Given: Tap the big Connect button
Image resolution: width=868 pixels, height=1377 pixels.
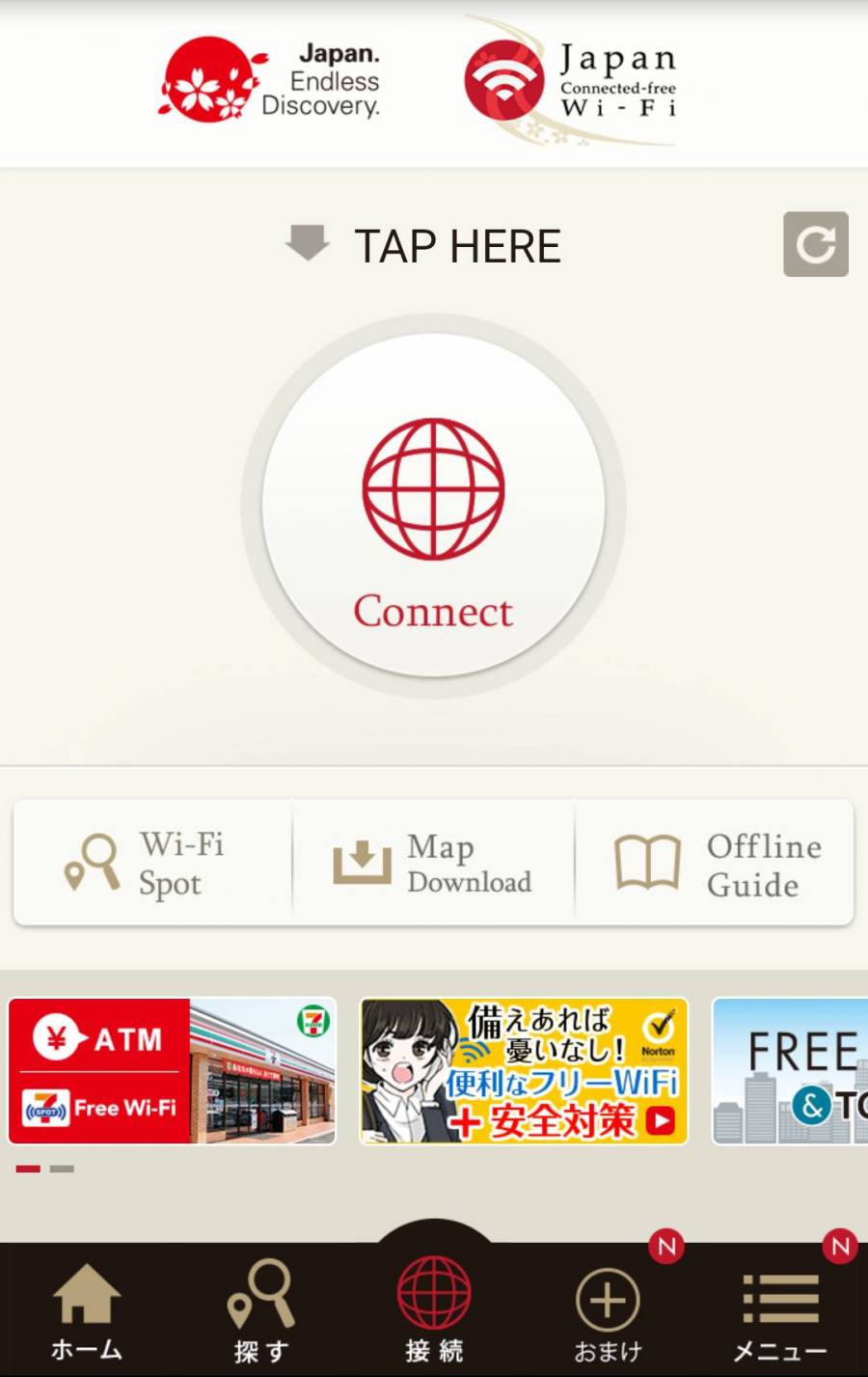Looking at the screenshot, I should tap(433, 507).
